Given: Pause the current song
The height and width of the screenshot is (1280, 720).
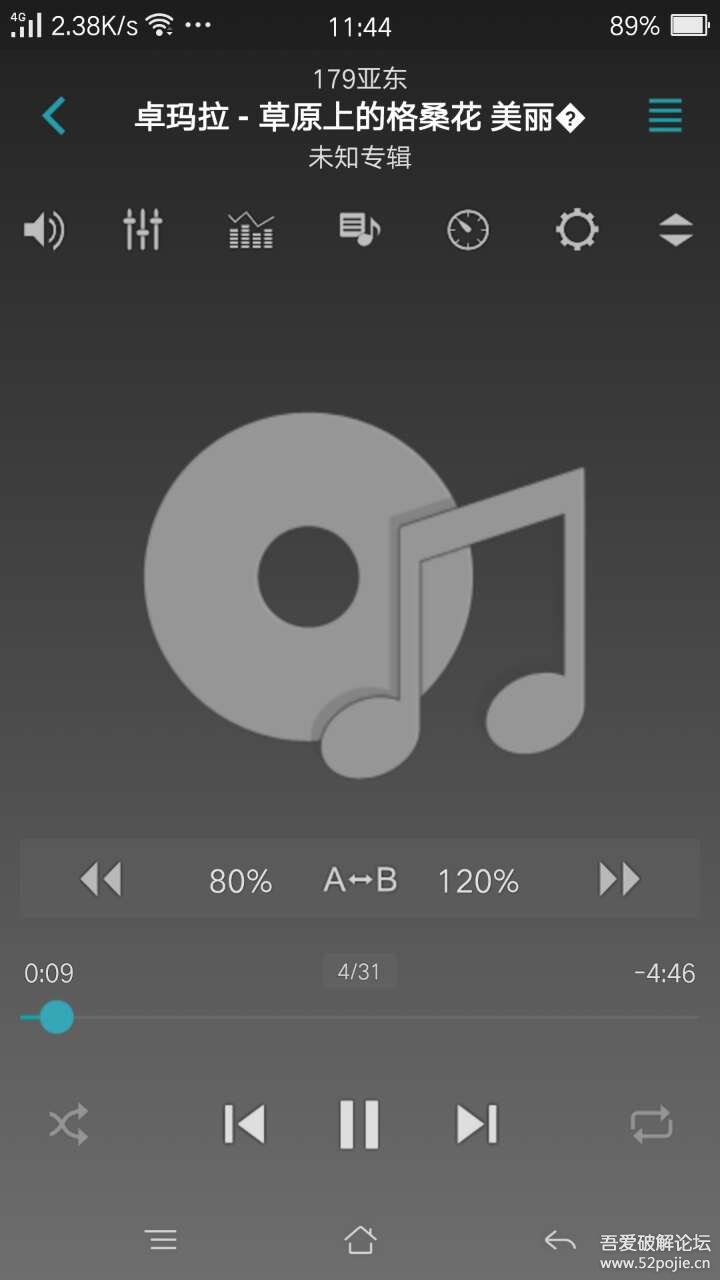Looking at the screenshot, I should [359, 1124].
